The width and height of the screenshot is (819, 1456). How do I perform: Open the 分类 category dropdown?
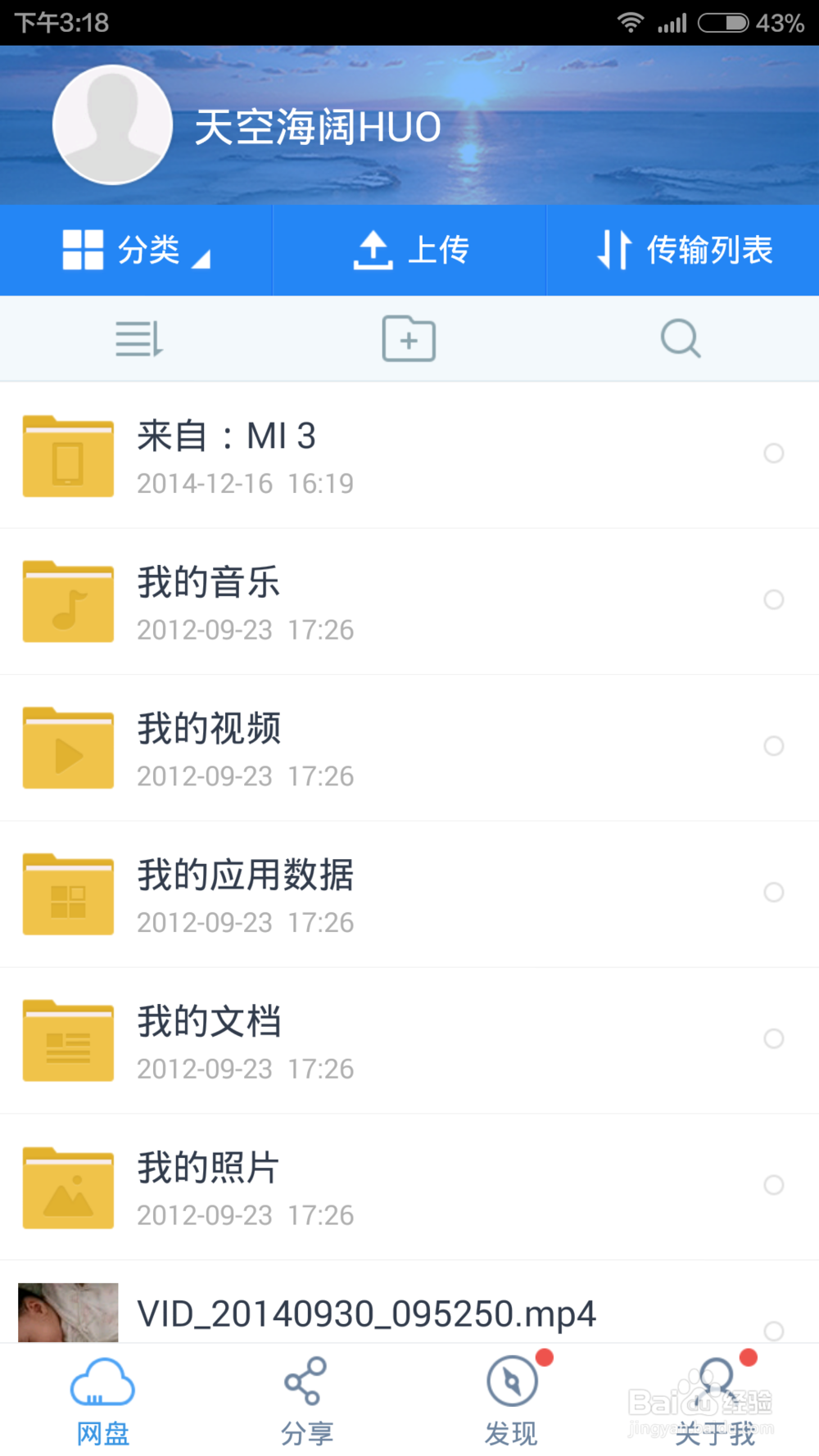tap(136, 250)
